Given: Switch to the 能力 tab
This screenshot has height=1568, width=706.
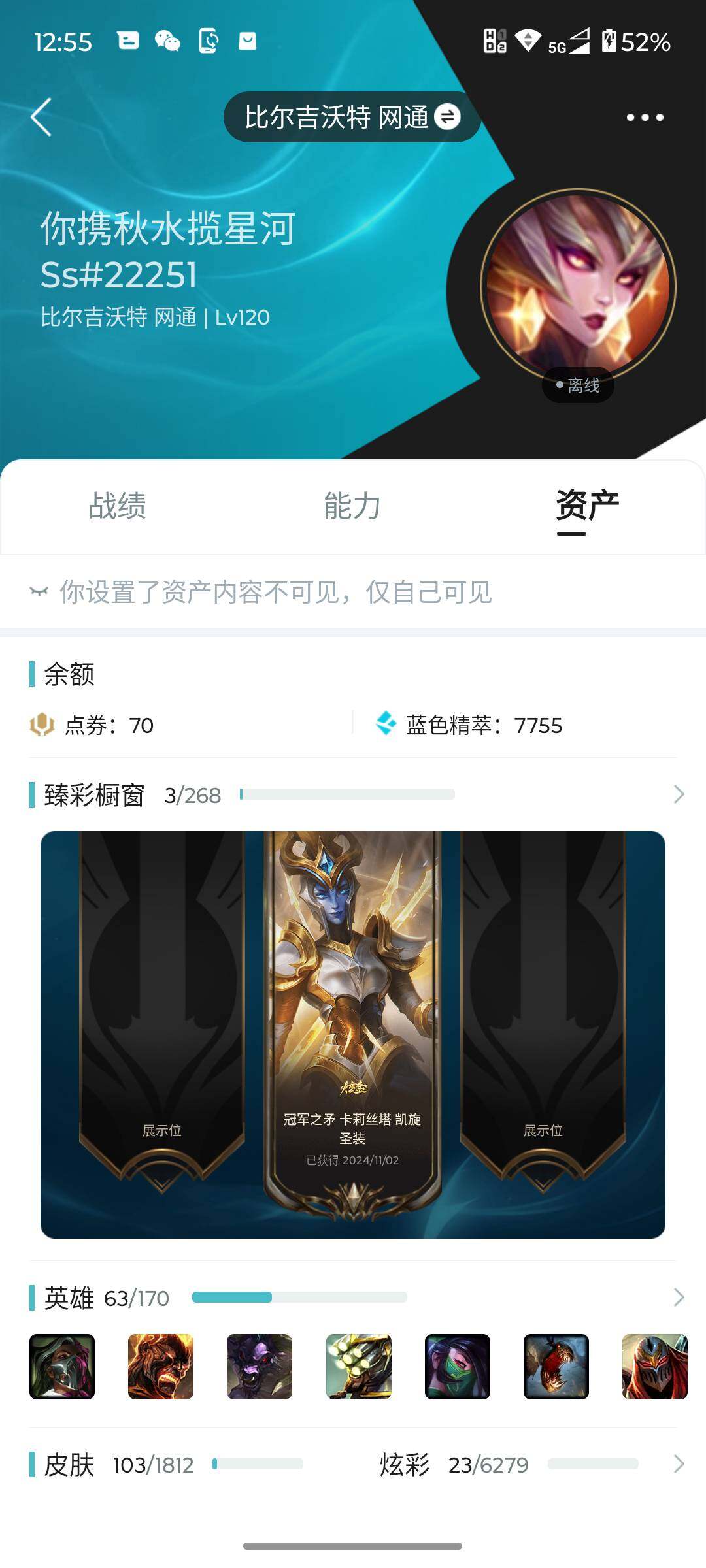Looking at the screenshot, I should pos(352,506).
